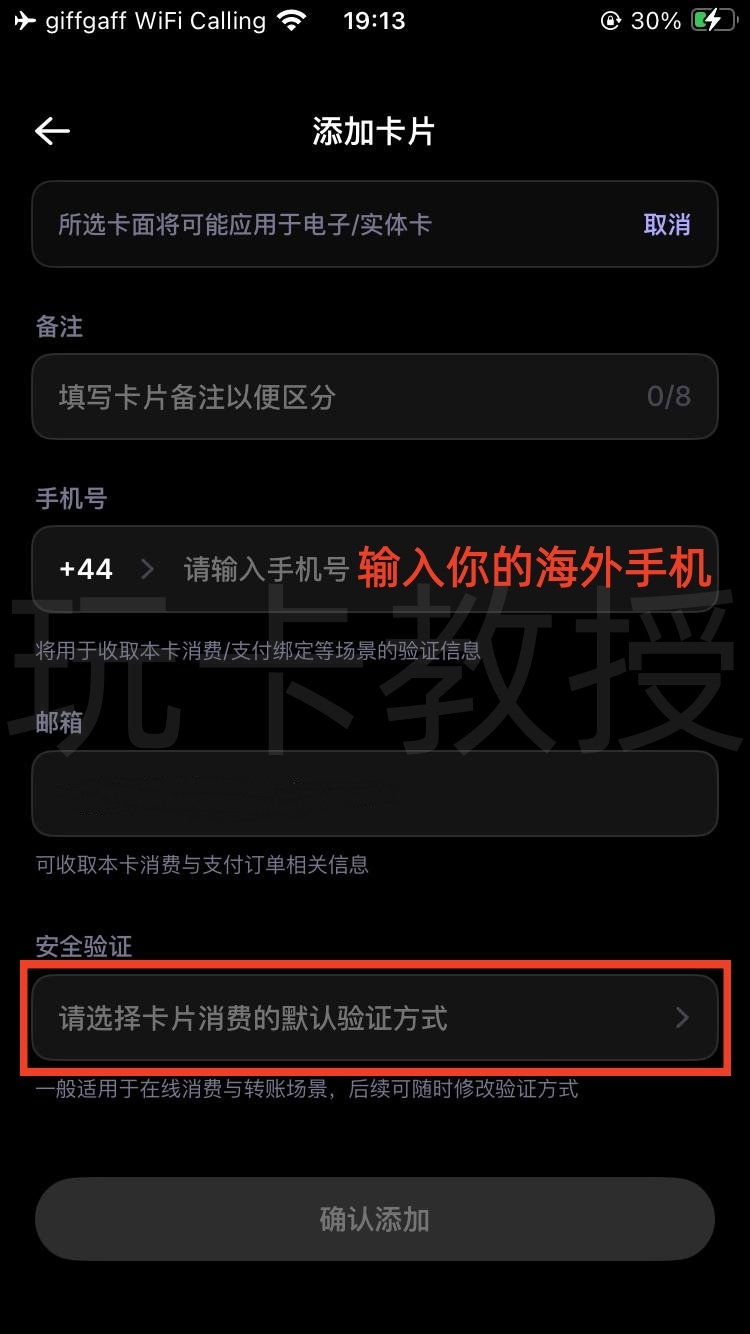Viewport: 750px width, 1334px height.
Task: Tap the 安全验证 section label
Action: 83,945
